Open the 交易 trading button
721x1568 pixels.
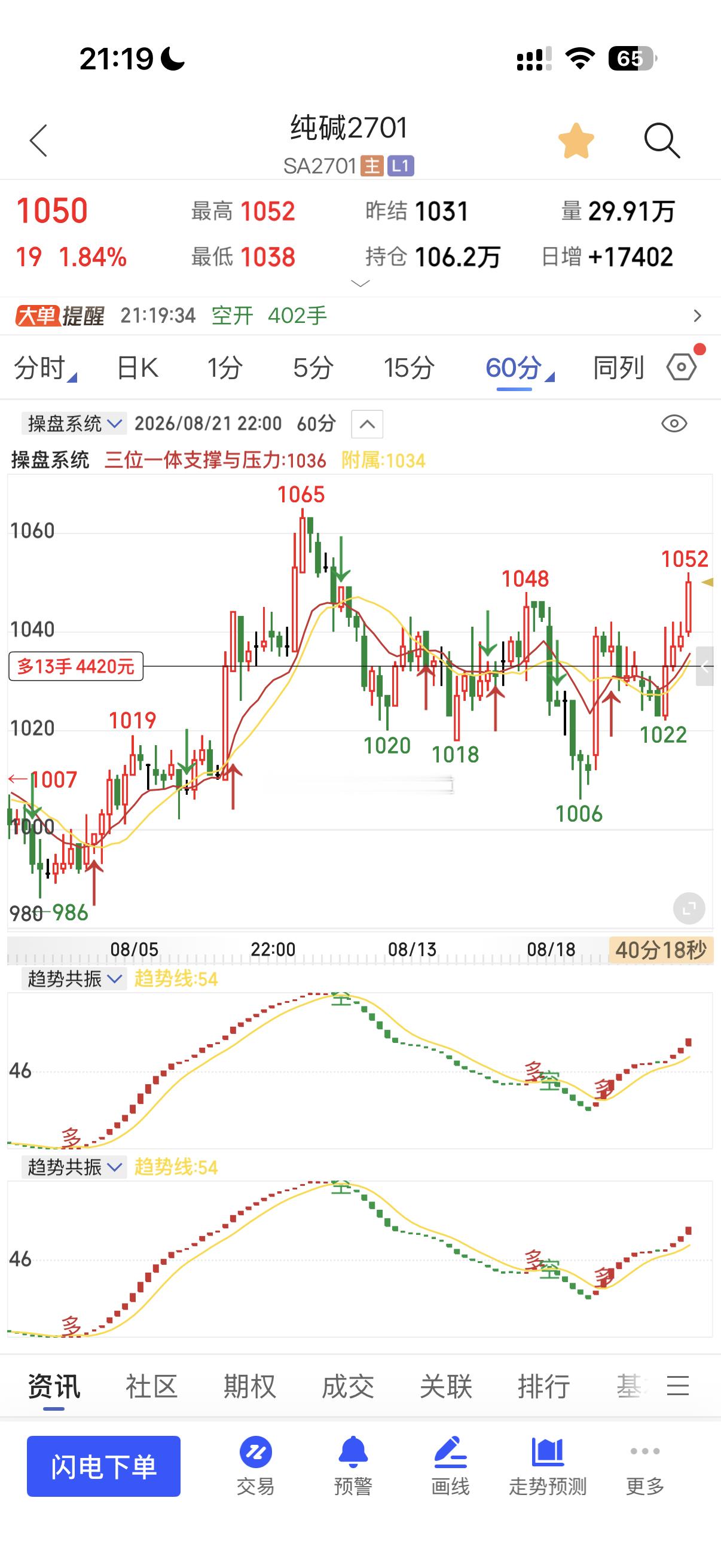pos(255,1466)
